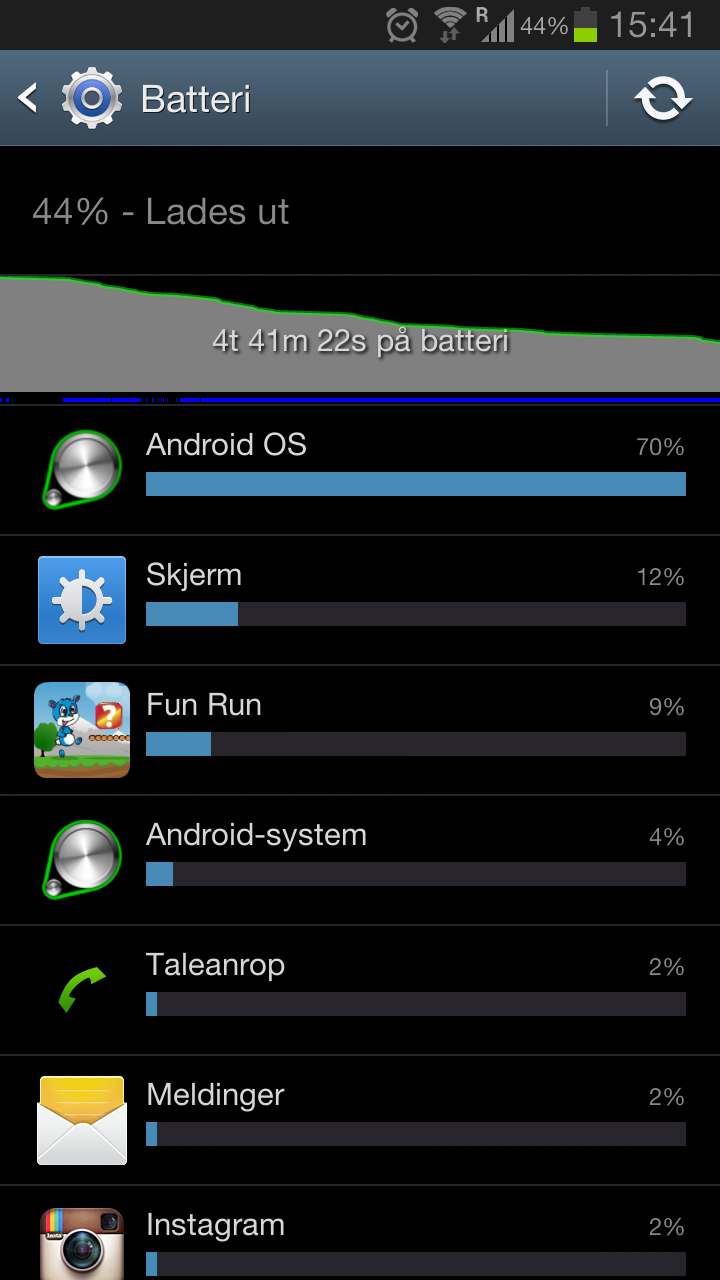Open the battery history graph
Viewport: 720px width, 1280px height.
pyautogui.click(x=360, y=338)
